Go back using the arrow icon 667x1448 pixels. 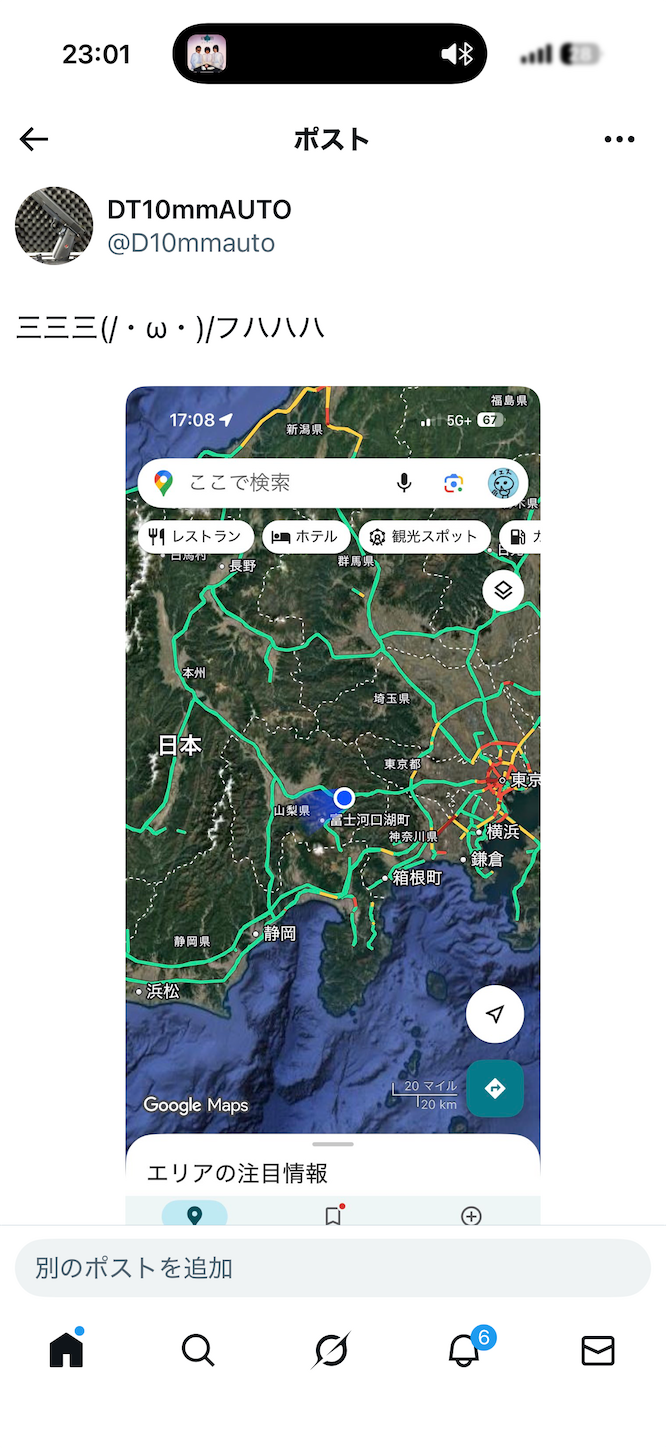tap(34, 139)
